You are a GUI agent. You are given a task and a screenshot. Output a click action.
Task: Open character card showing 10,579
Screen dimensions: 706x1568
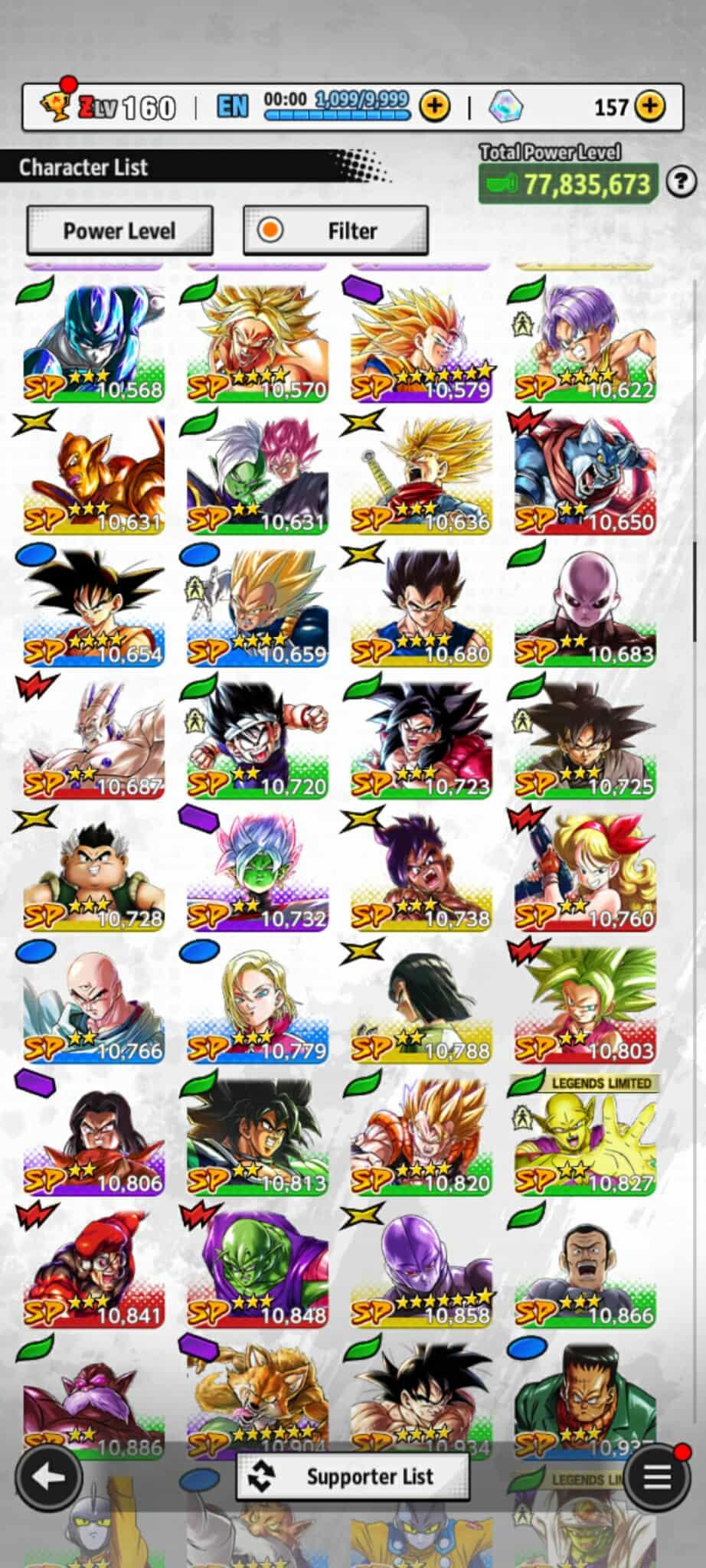coord(421,343)
